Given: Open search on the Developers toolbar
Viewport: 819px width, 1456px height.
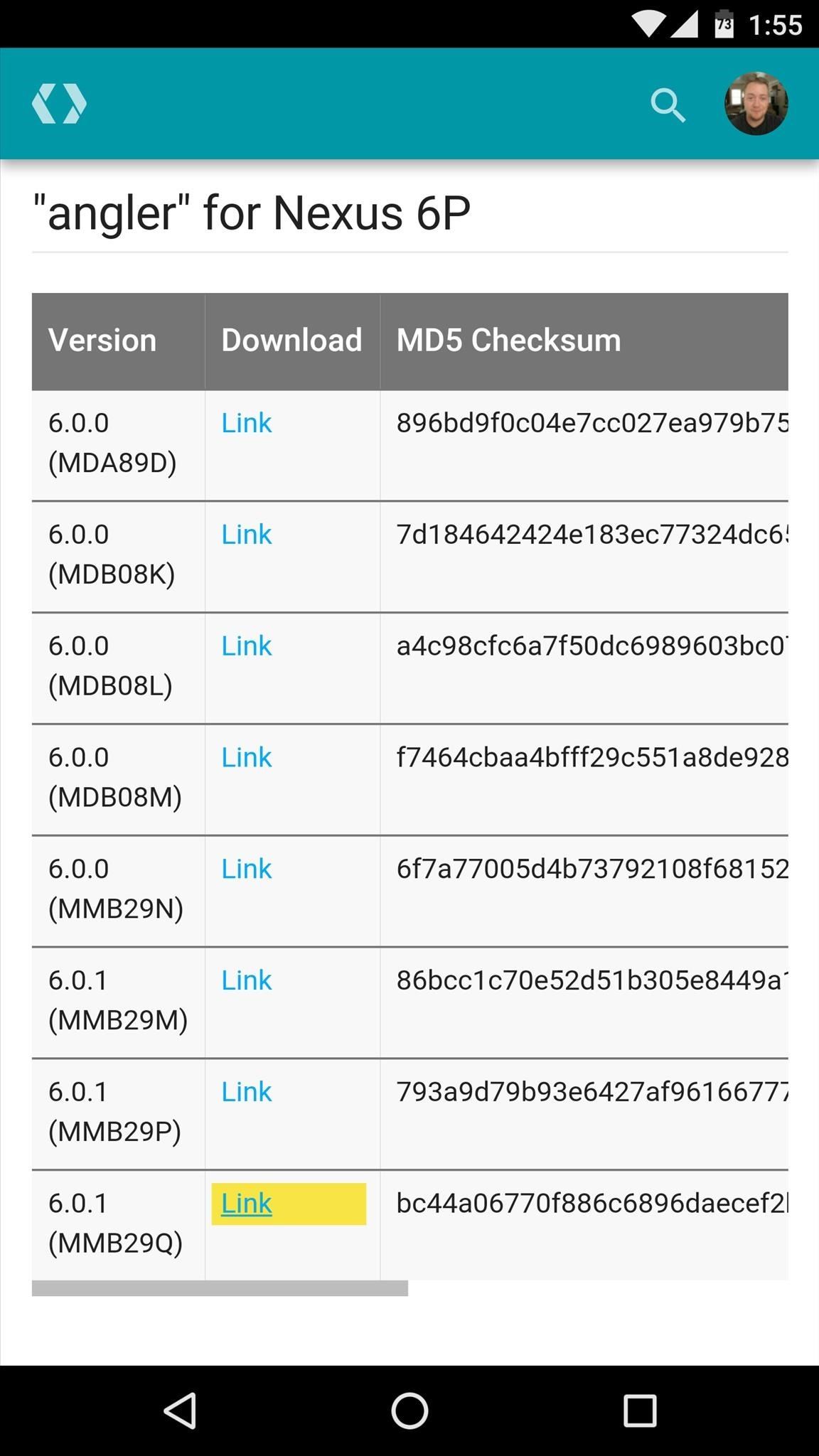Looking at the screenshot, I should pos(667,104).
